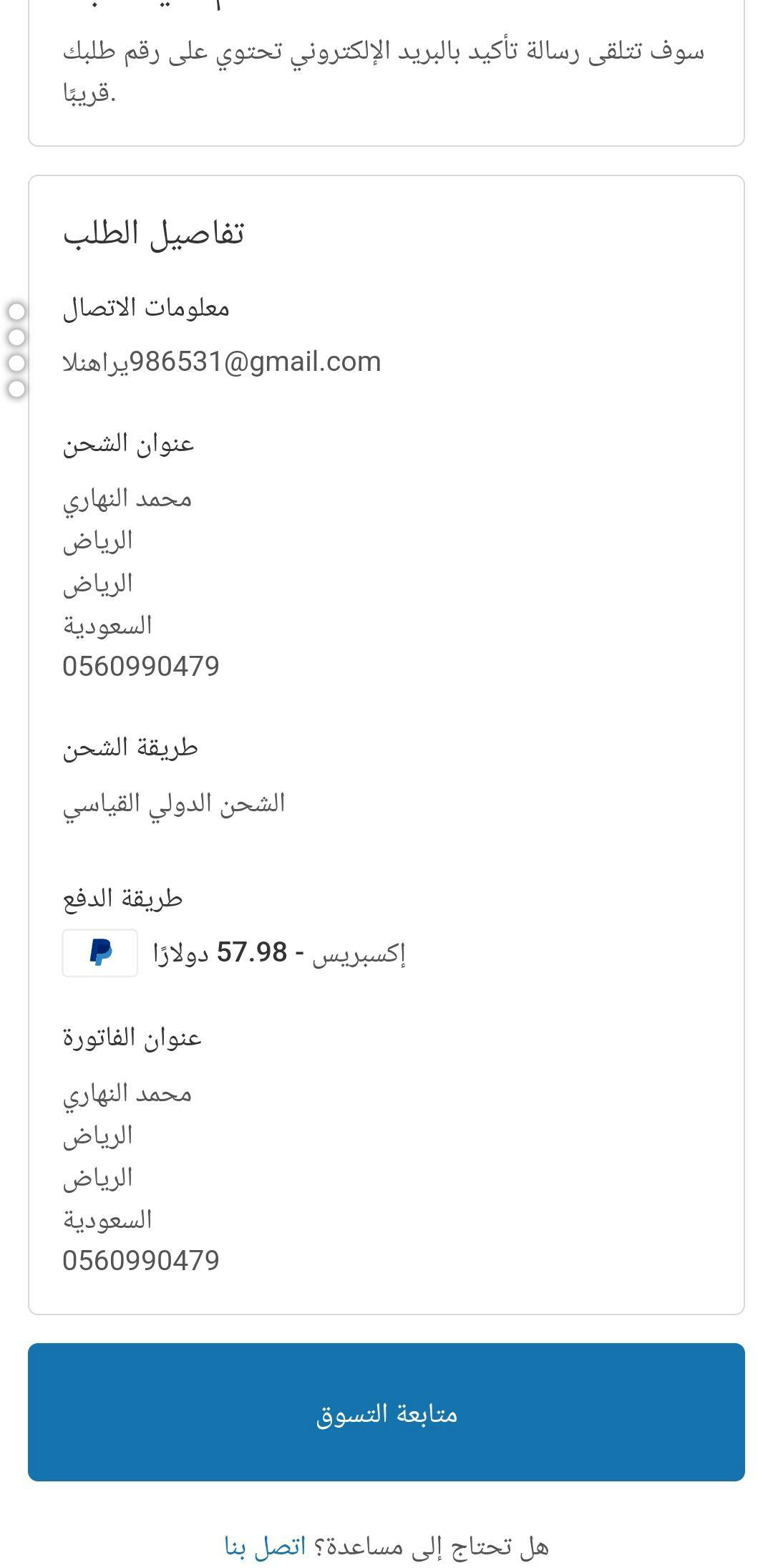Tap the متابعة التسوق button
Viewport: 773px width, 1568px height.
(386, 1412)
